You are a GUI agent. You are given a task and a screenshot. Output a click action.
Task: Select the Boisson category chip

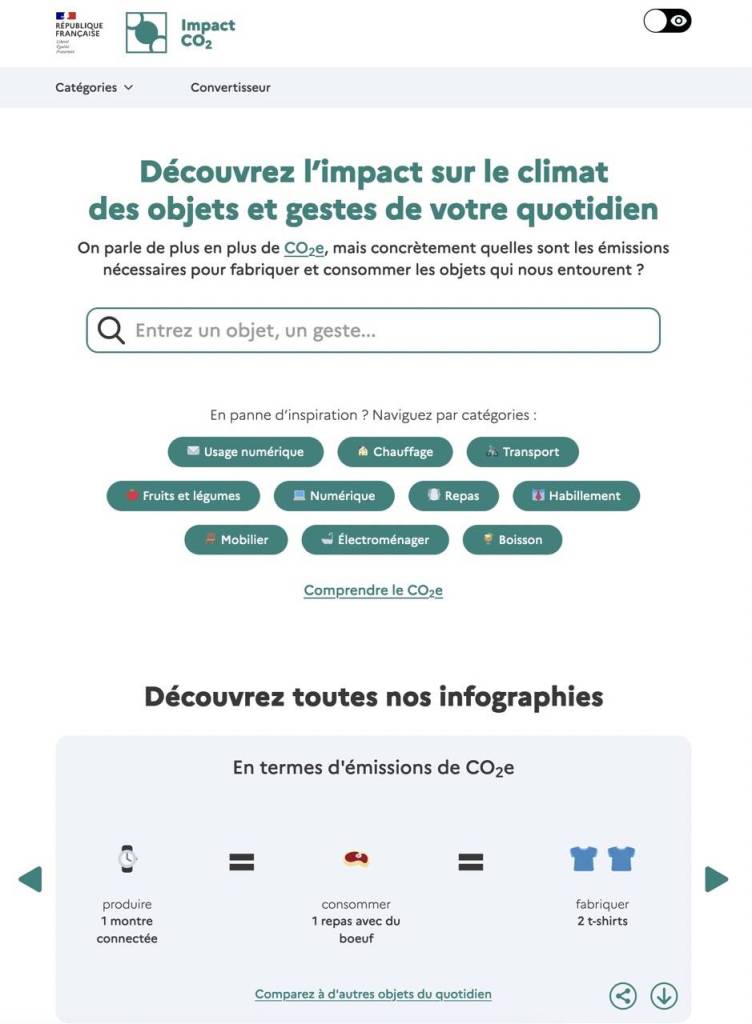point(512,540)
